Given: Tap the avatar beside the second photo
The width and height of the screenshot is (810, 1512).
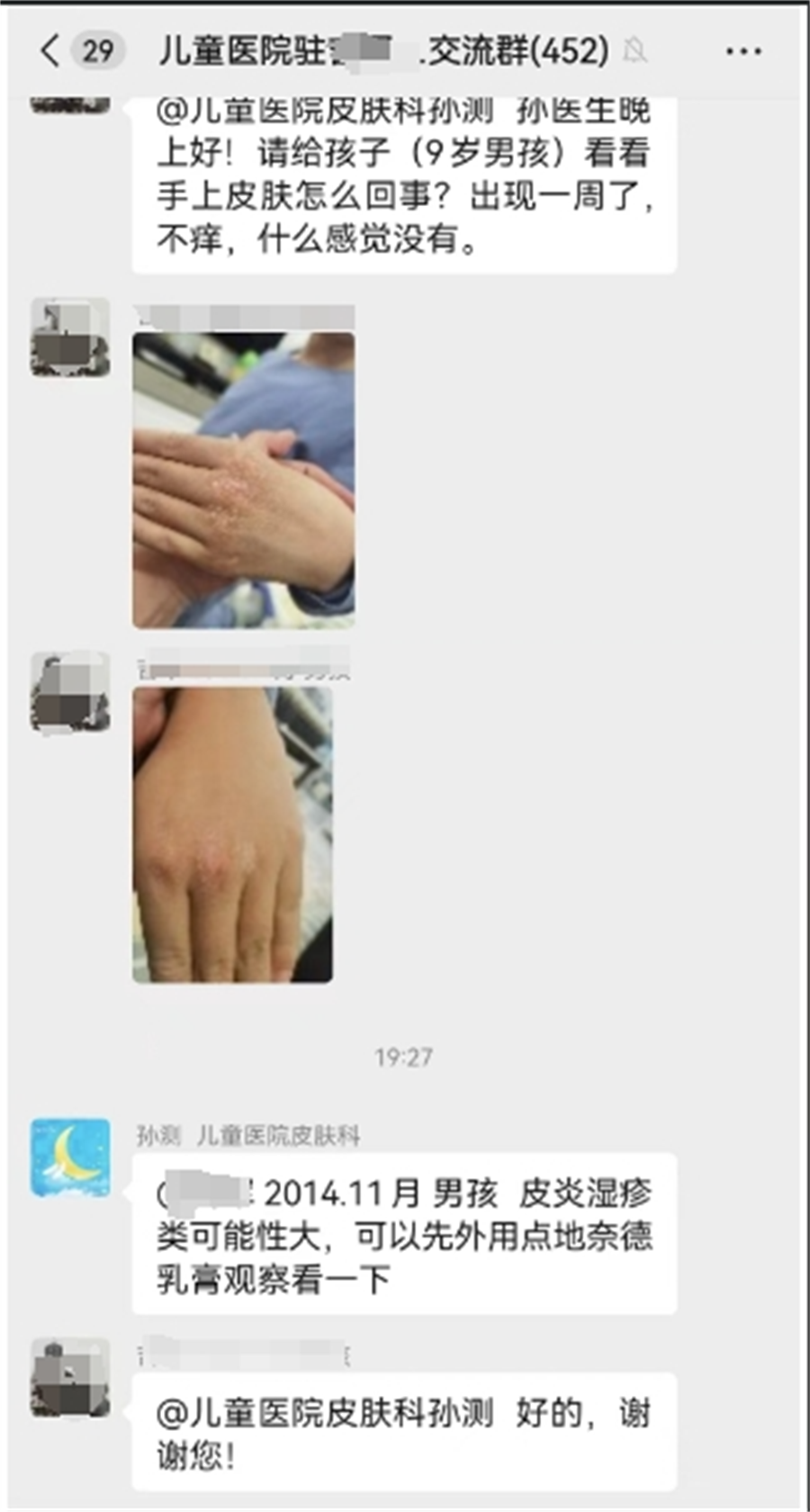Looking at the screenshot, I should [70, 691].
